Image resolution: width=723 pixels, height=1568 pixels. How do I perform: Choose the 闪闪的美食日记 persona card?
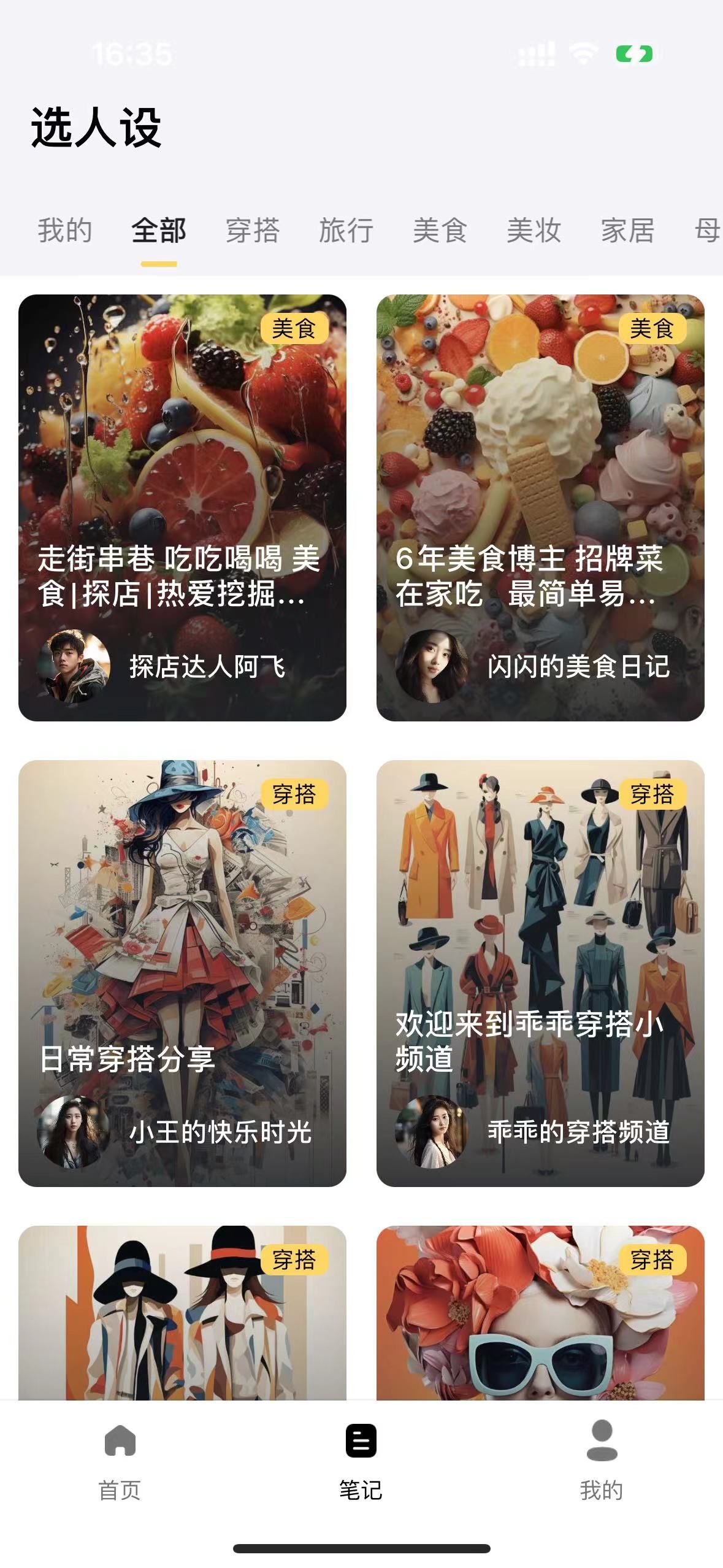[540, 507]
